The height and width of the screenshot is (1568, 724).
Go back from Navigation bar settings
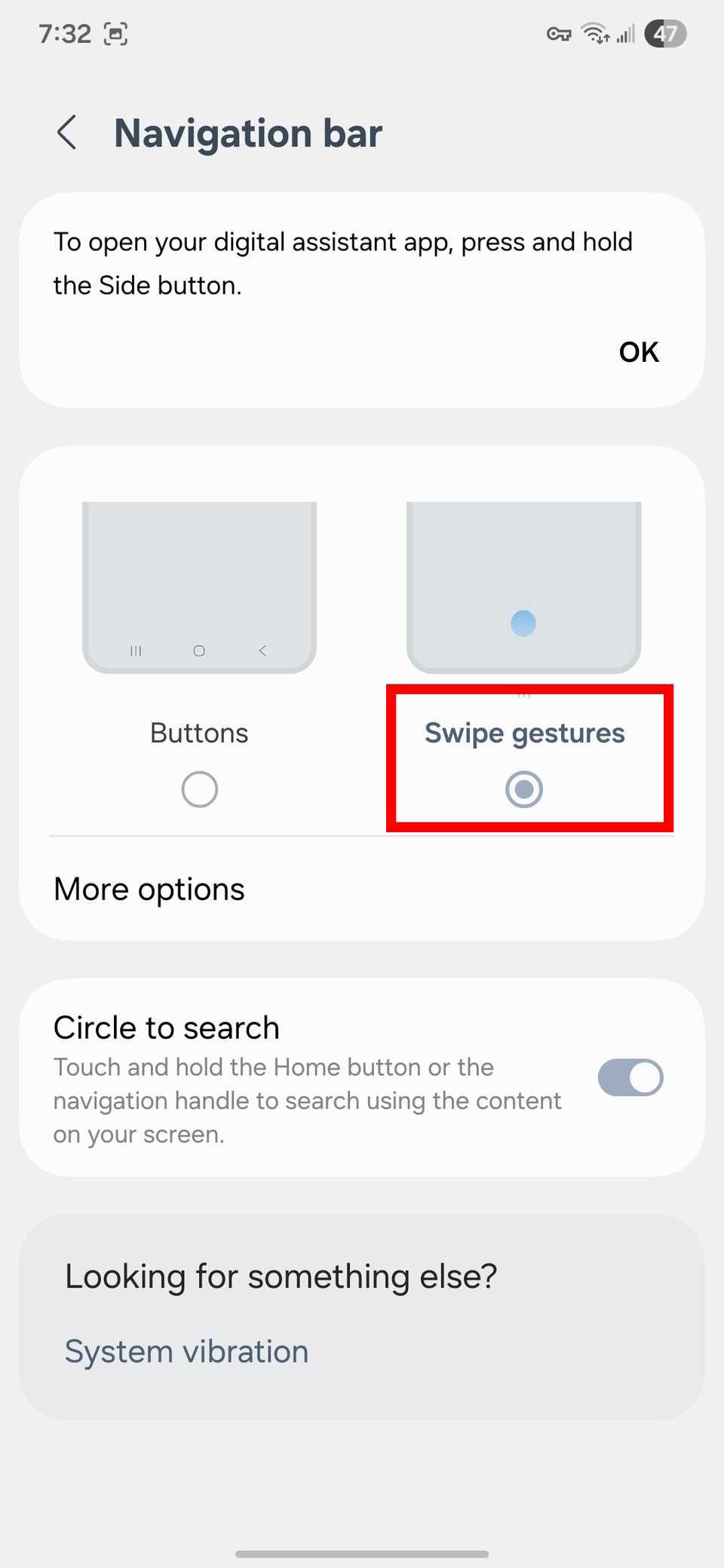tap(68, 133)
